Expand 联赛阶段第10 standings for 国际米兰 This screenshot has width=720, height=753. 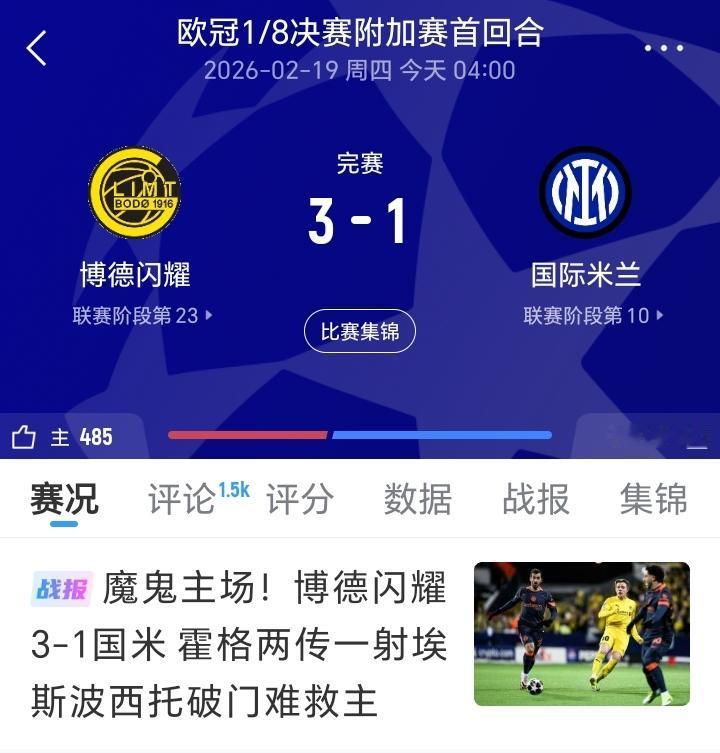593,312
